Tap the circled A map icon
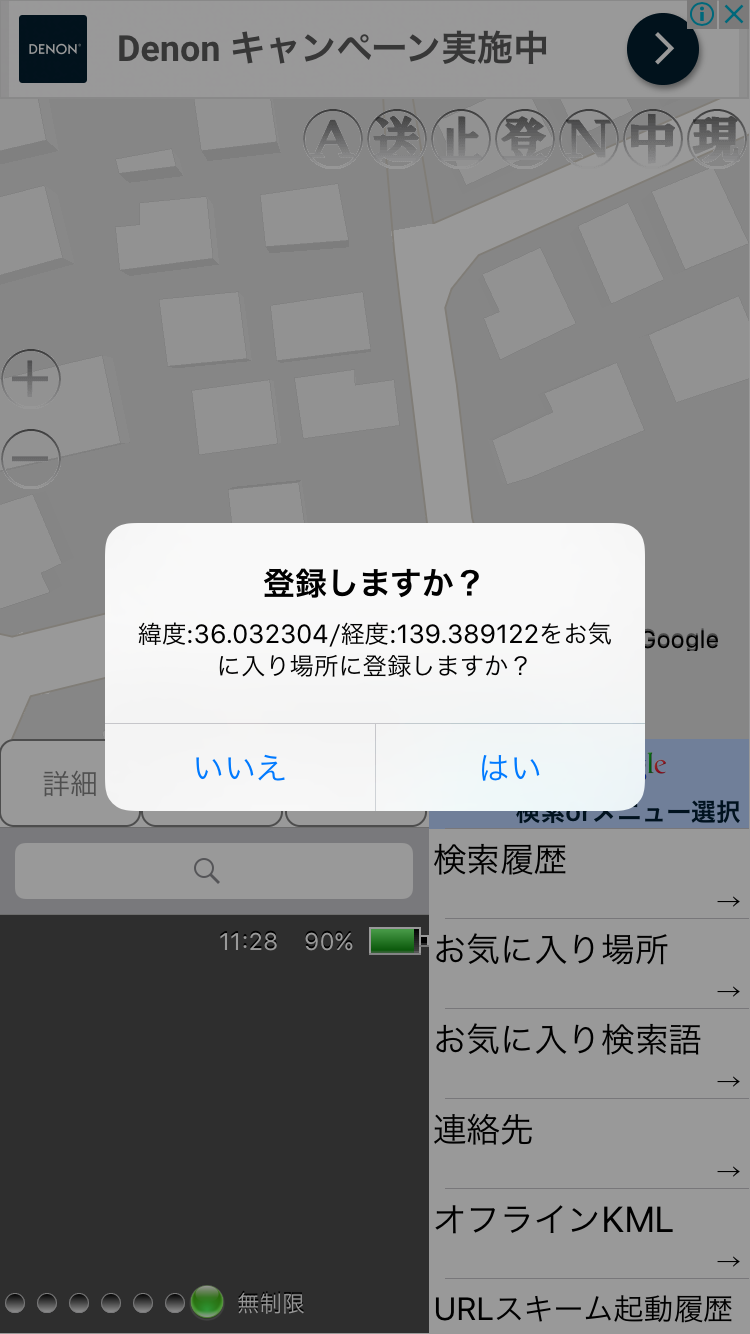This screenshot has height=1334, width=750. coord(332,140)
